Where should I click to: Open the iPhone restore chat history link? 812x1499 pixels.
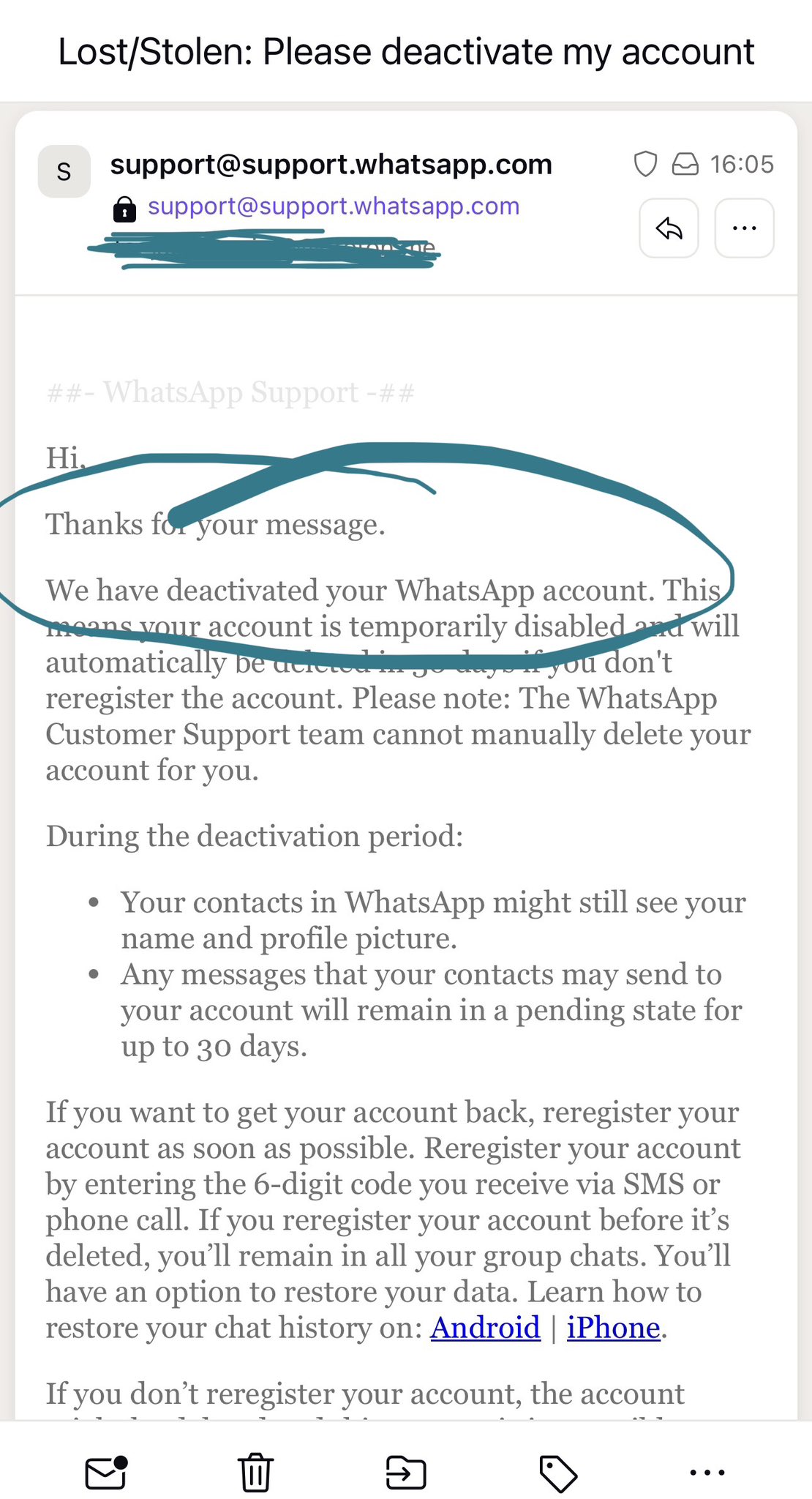click(614, 1327)
